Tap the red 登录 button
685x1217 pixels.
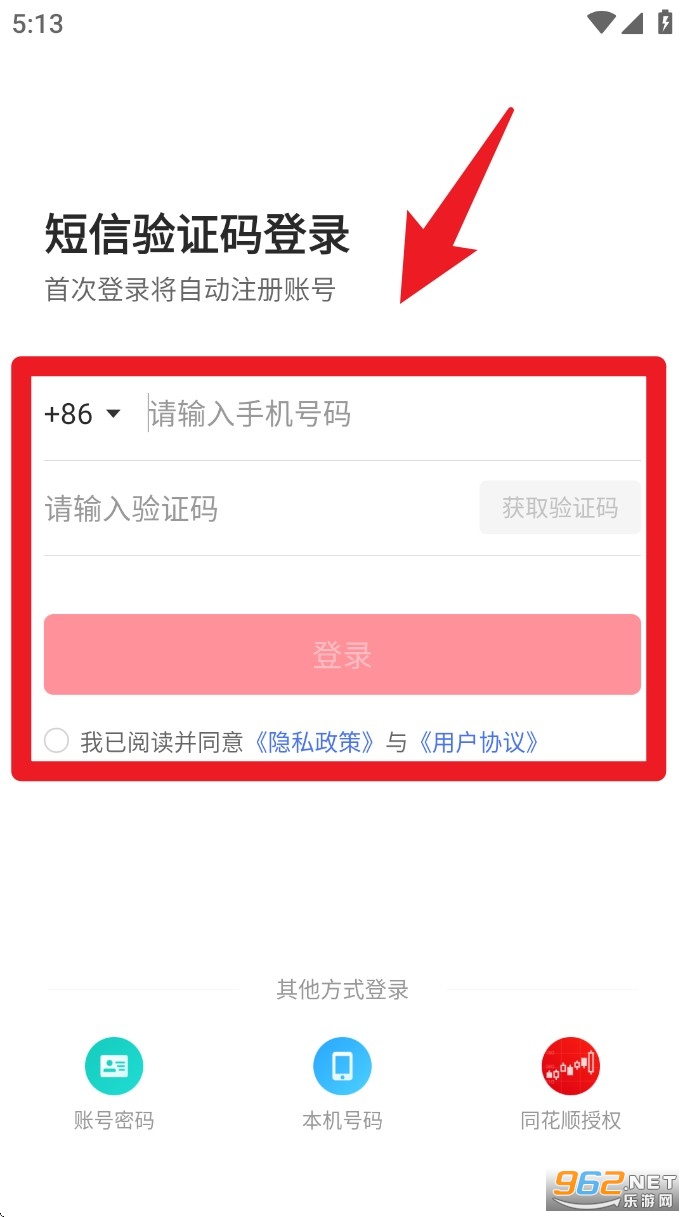[x=342, y=655]
